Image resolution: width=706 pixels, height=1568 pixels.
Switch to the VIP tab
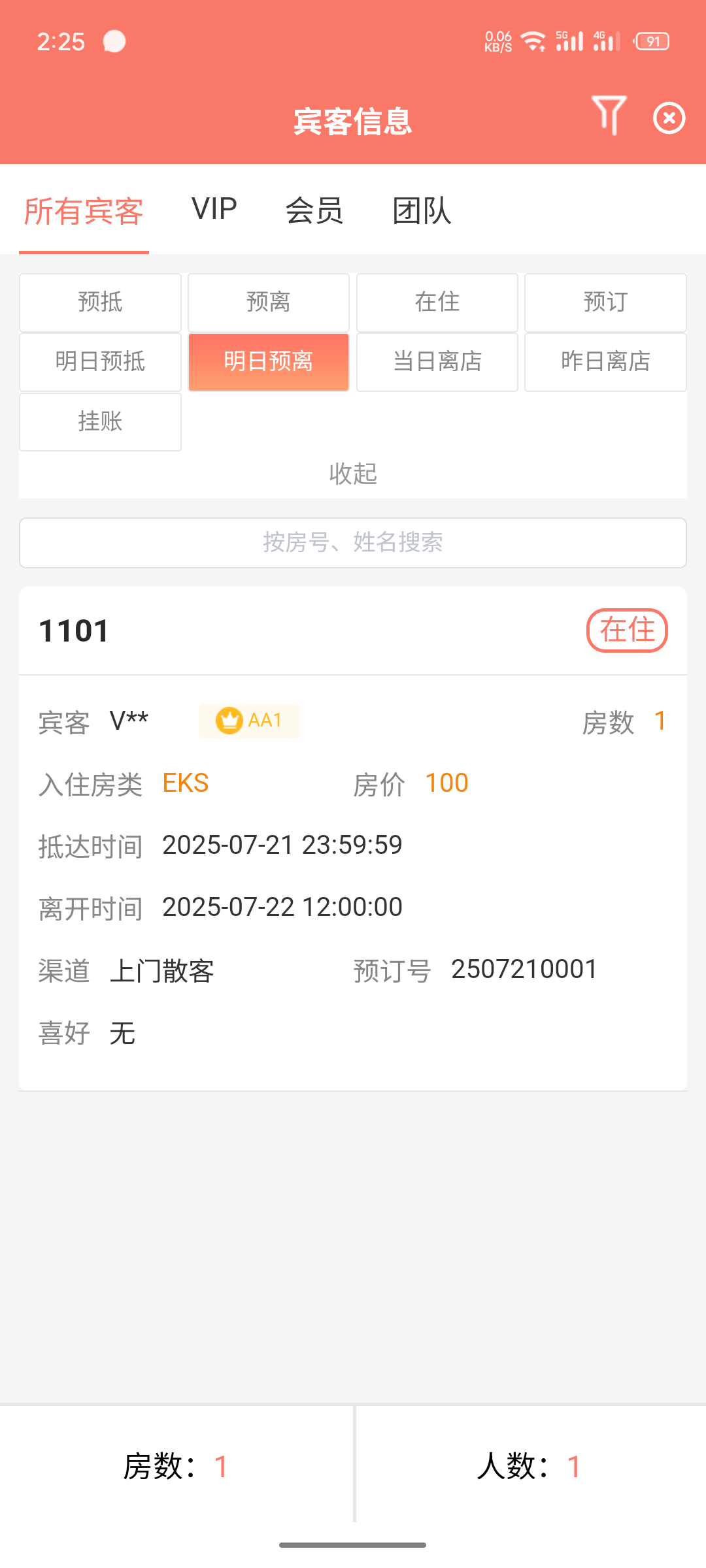pyautogui.click(x=214, y=210)
